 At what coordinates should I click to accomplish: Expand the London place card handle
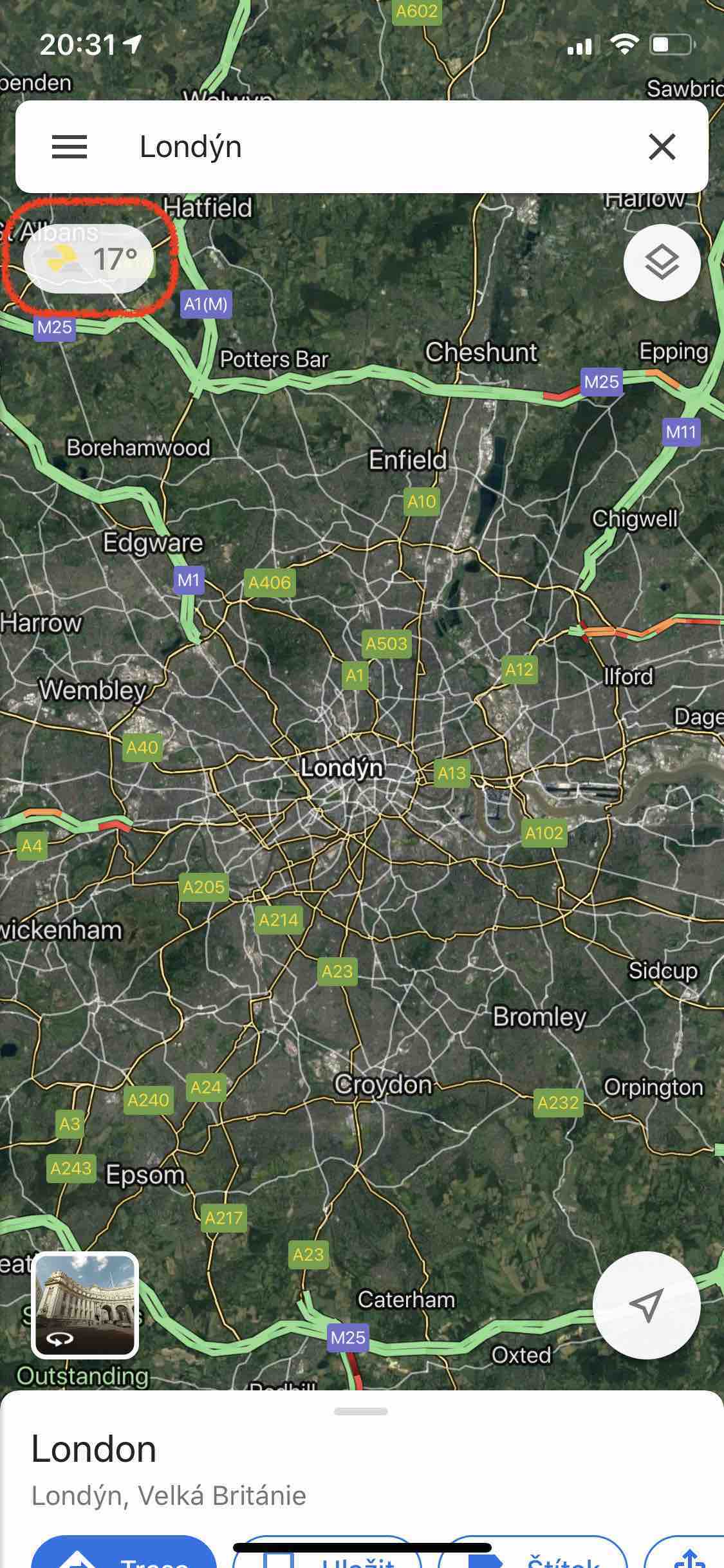pyautogui.click(x=361, y=1412)
